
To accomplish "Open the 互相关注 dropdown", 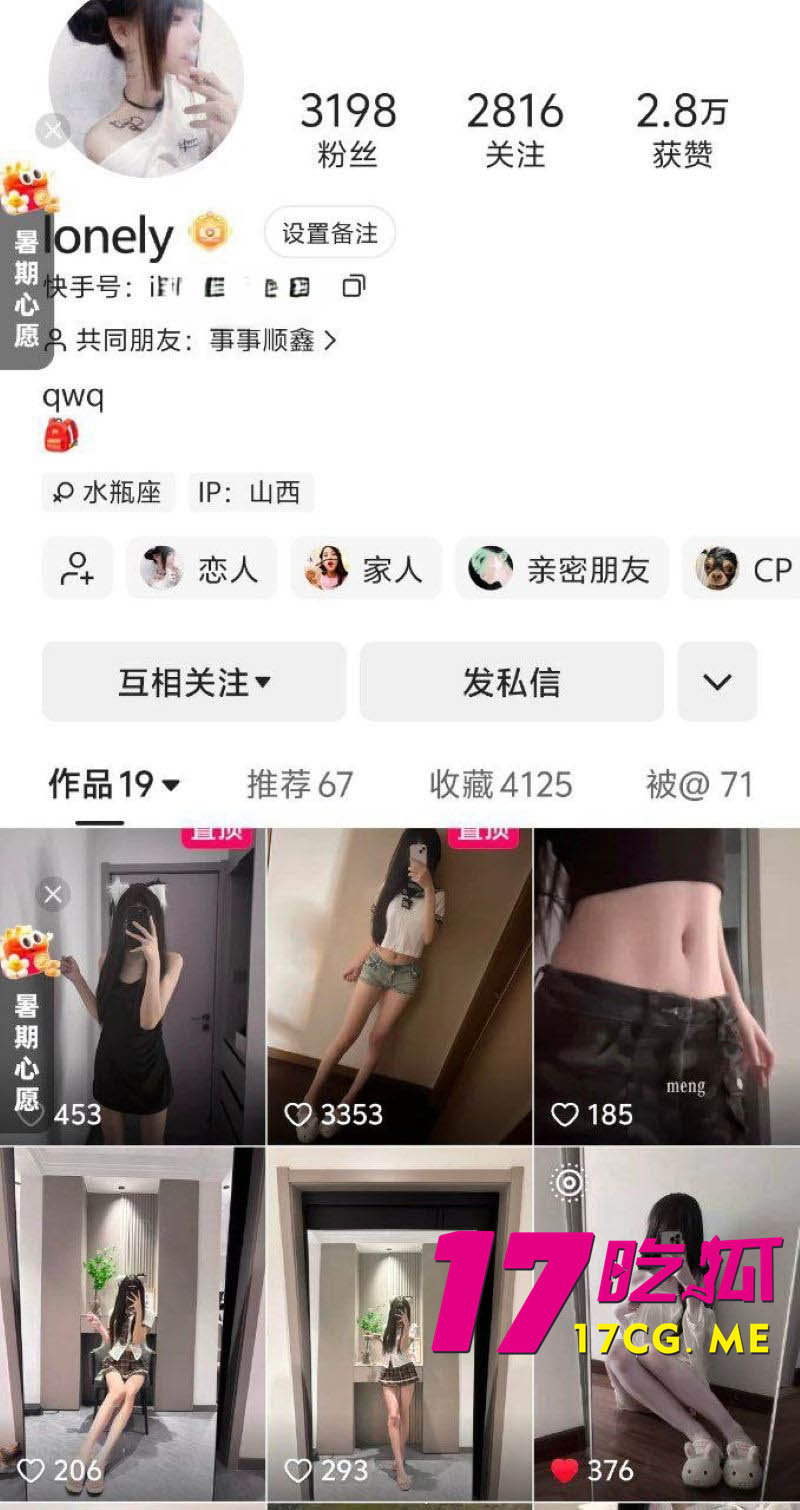I will (194, 682).
